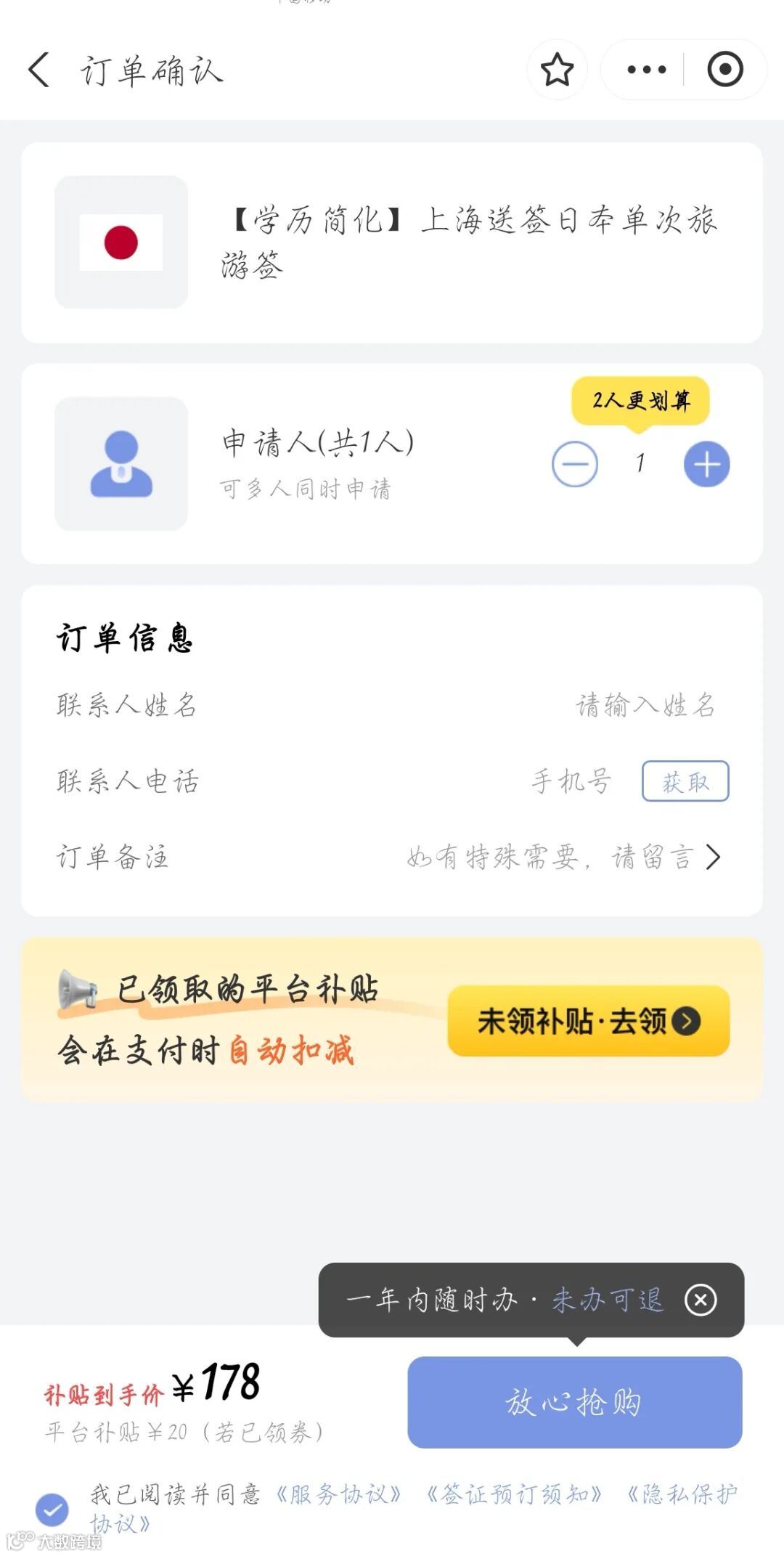Favorite this mini program with the star
The image size is (784, 1556).
(x=557, y=70)
